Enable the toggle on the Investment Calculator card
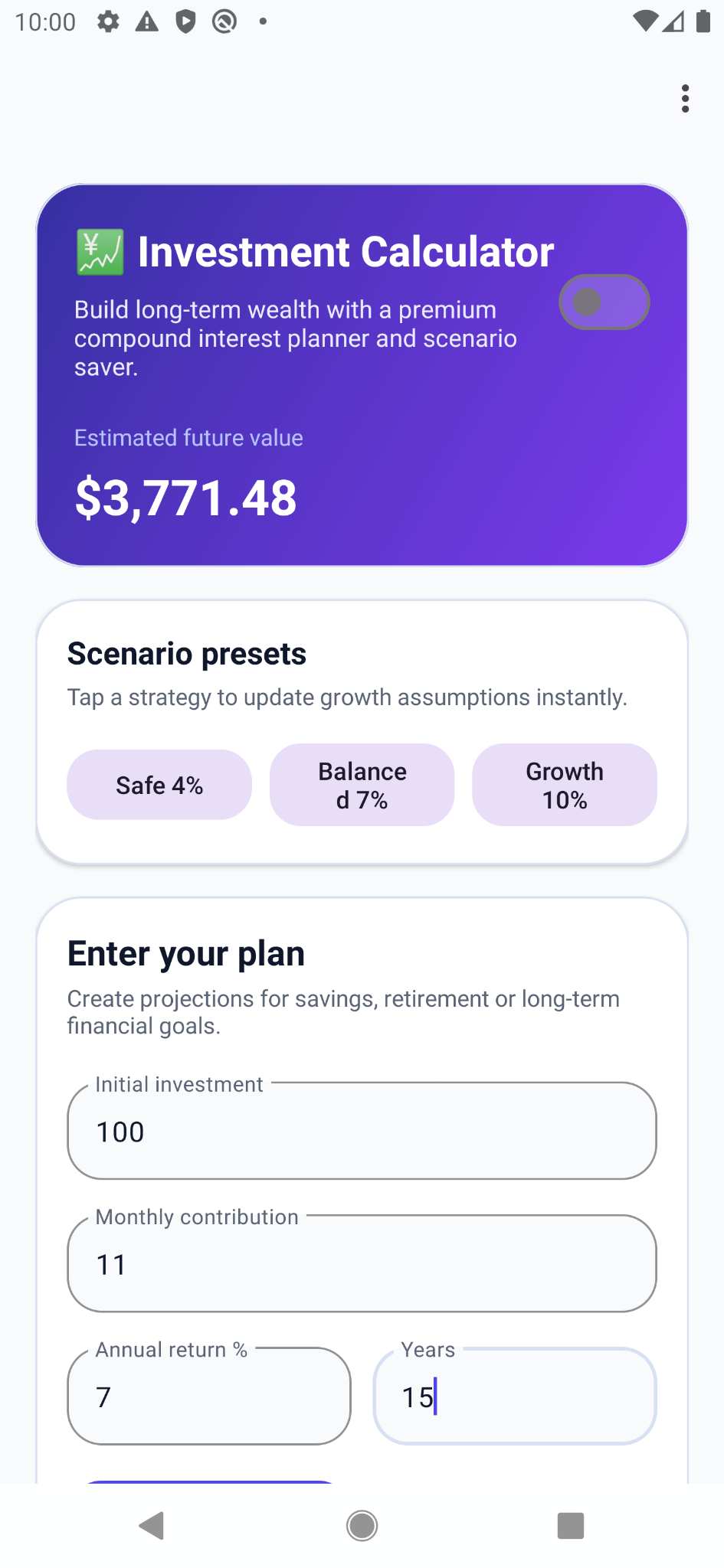This screenshot has height=1568, width=724. click(604, 302)
